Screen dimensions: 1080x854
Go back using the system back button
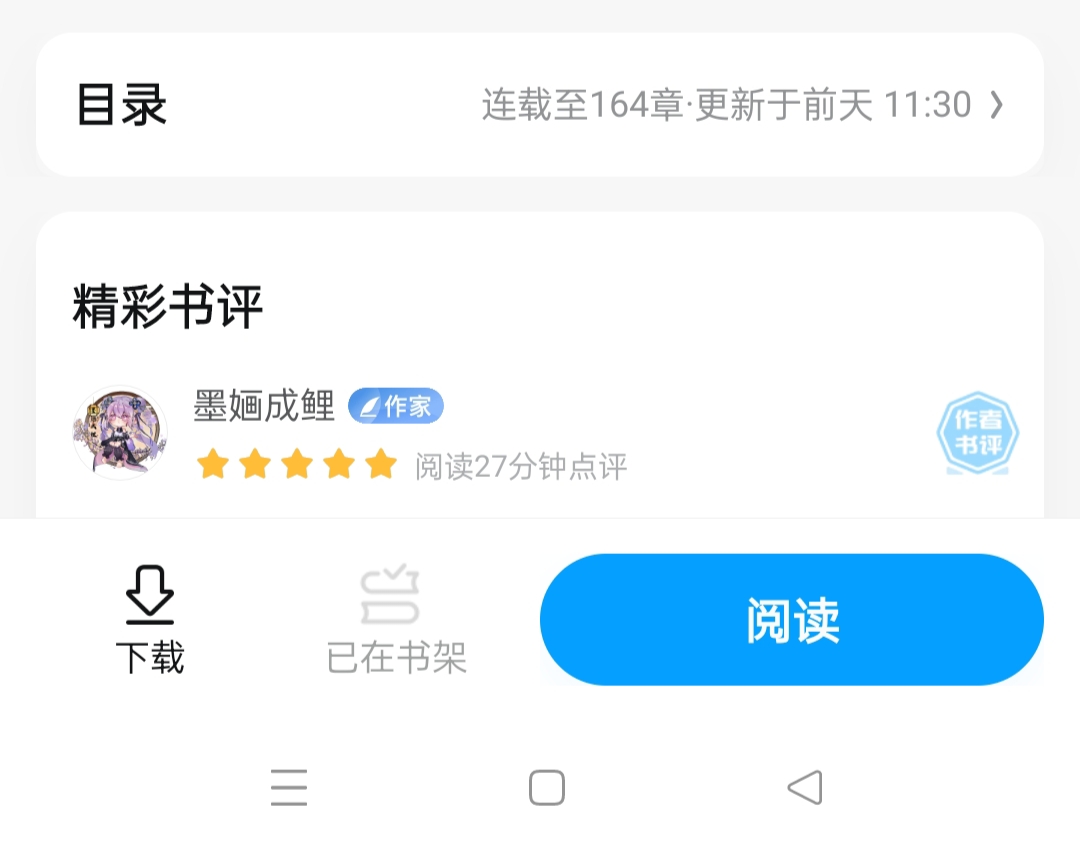click(805, 788)
